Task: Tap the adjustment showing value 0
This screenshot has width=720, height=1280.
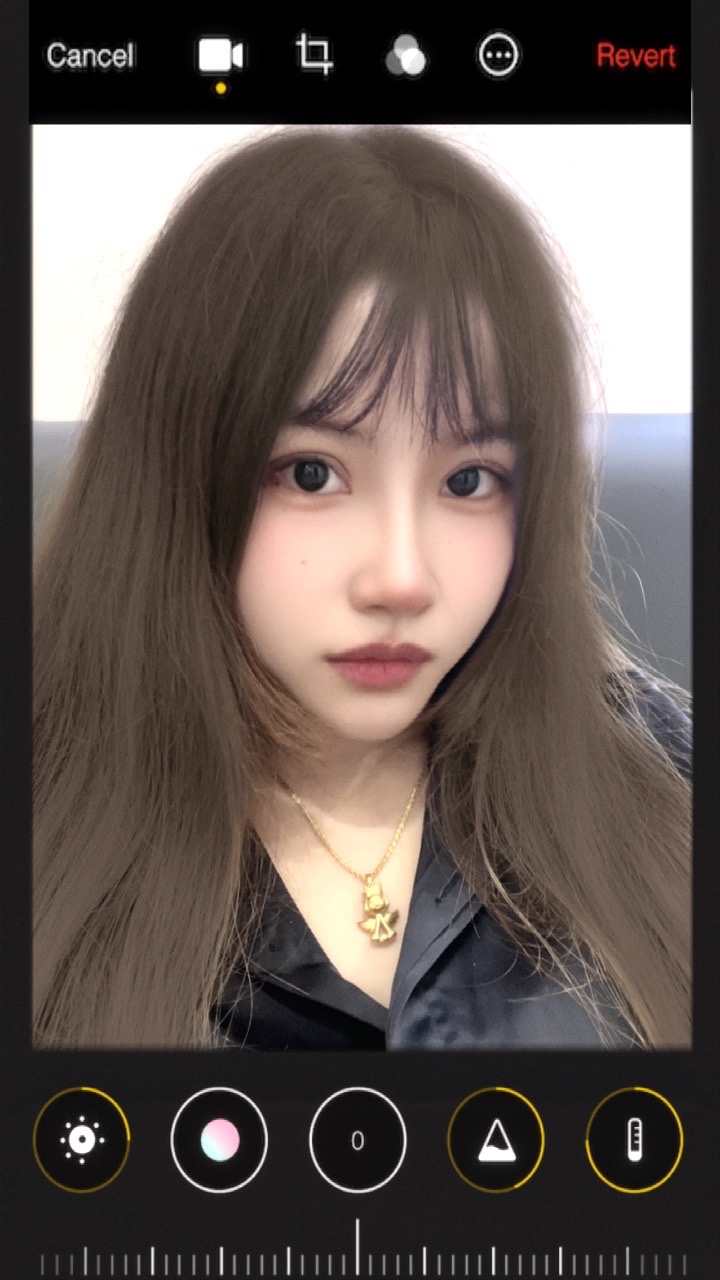Action: tap(357, 1139)
